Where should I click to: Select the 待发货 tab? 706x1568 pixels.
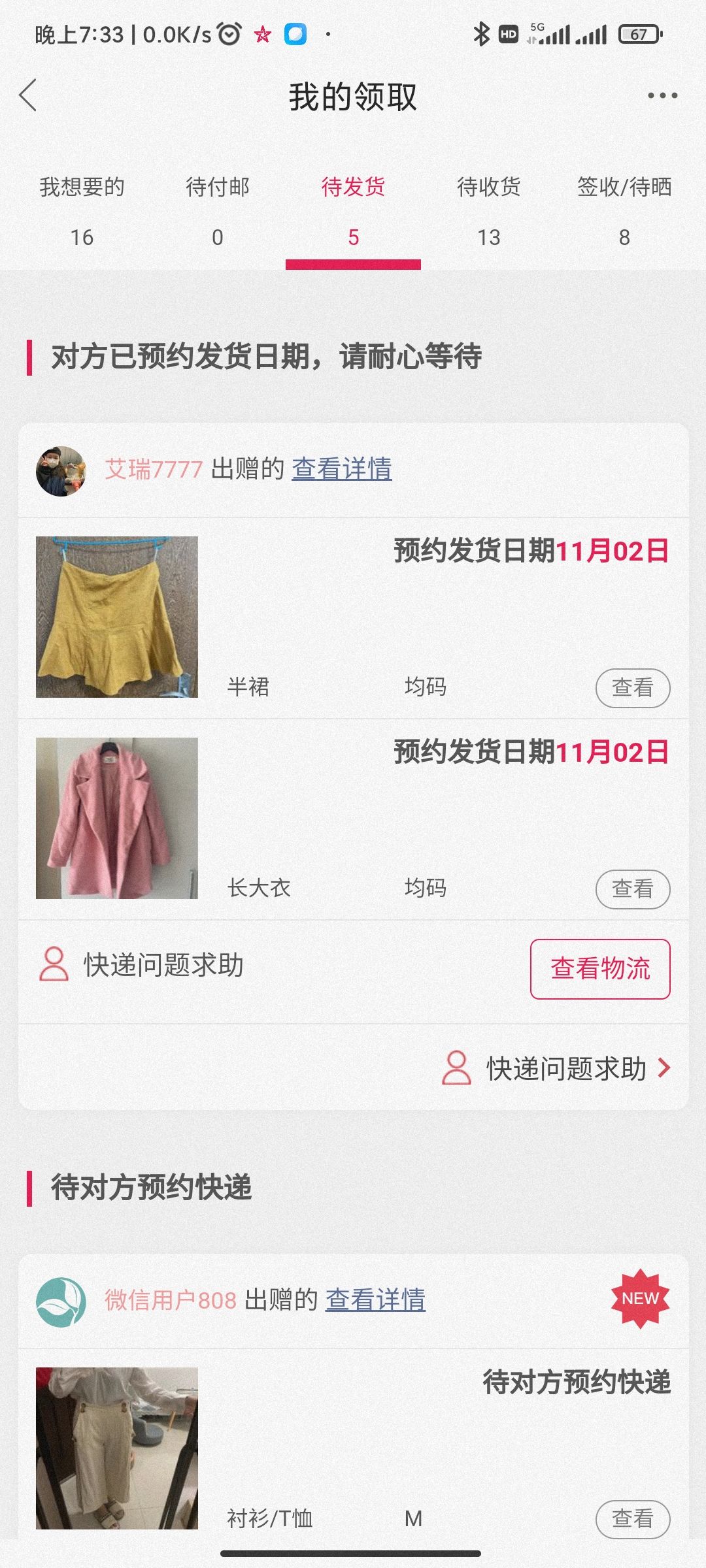[x=353, y=212]
